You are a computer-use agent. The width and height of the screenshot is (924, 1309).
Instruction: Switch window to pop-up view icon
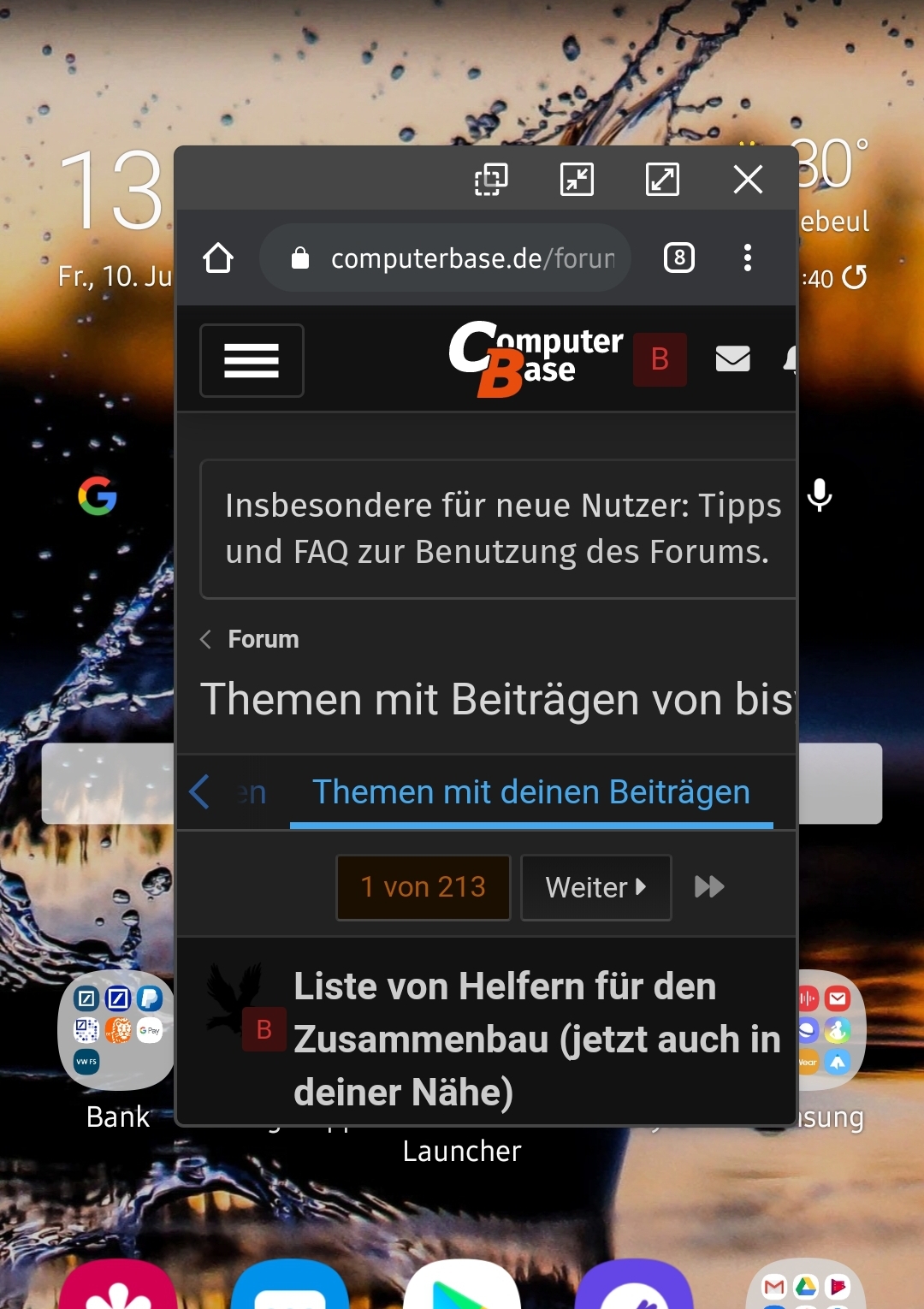tap(490, 180)
